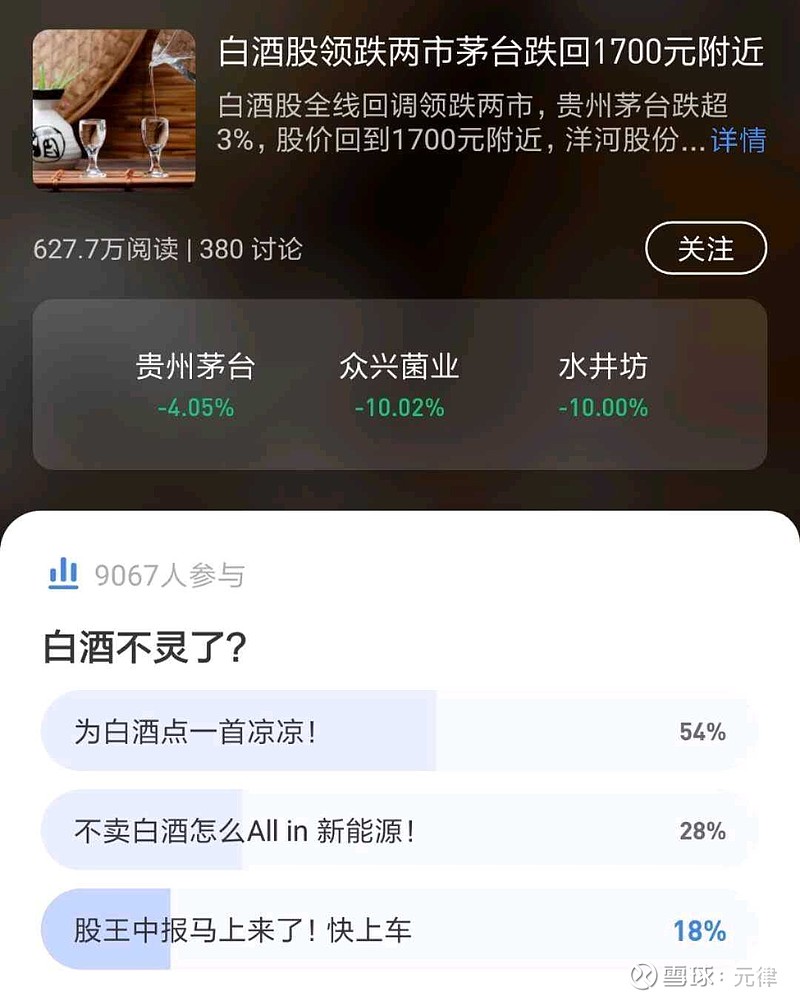The width and height of the screenshot is (800, 1001).
Task: Open the 贵州茅台 stock quote
Action: pyautogui.click(x=195, y=385)
